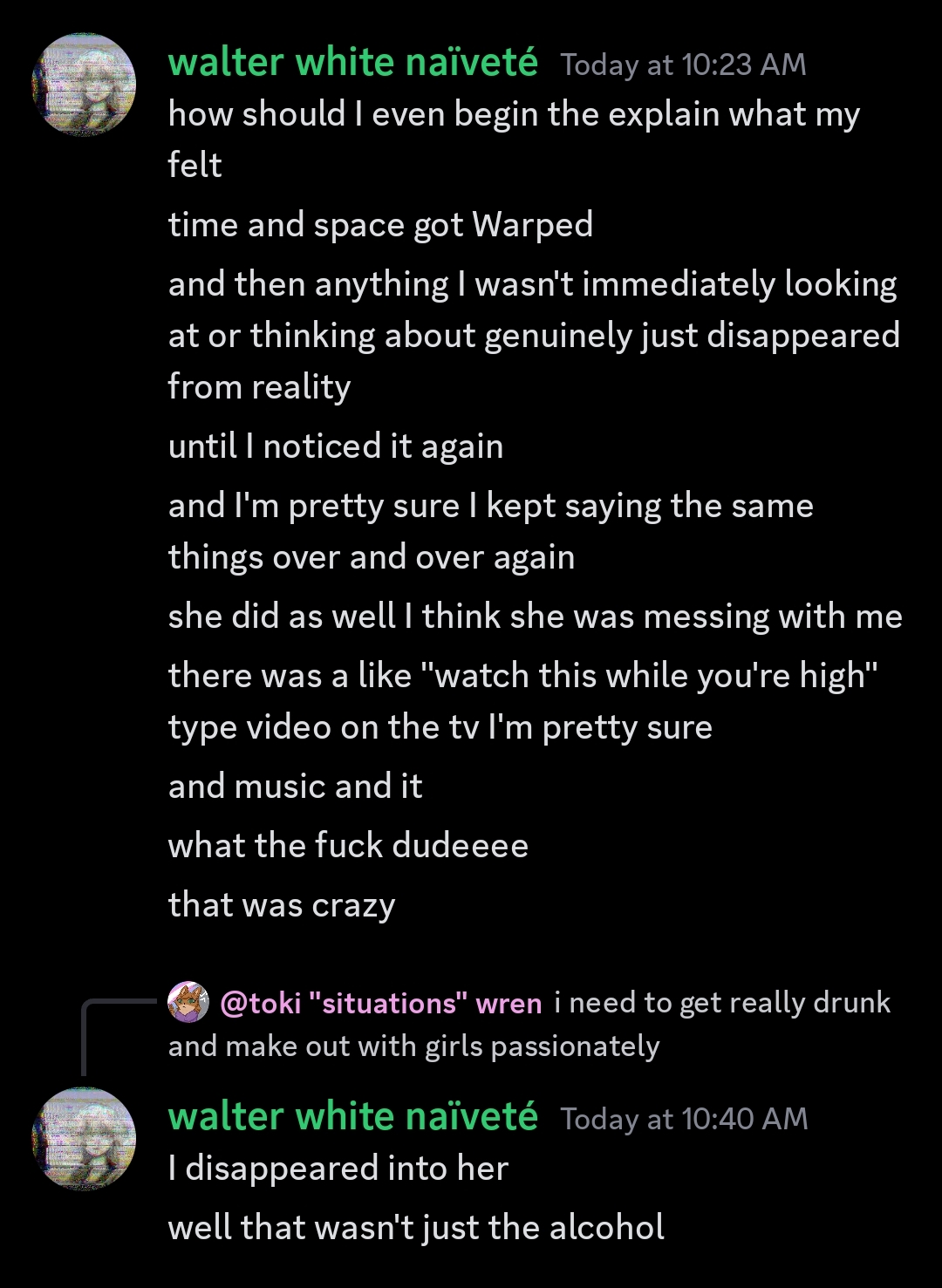Open small avatar in the reply preview
Screen dimensions: 942x1288
pos(188,1002)
